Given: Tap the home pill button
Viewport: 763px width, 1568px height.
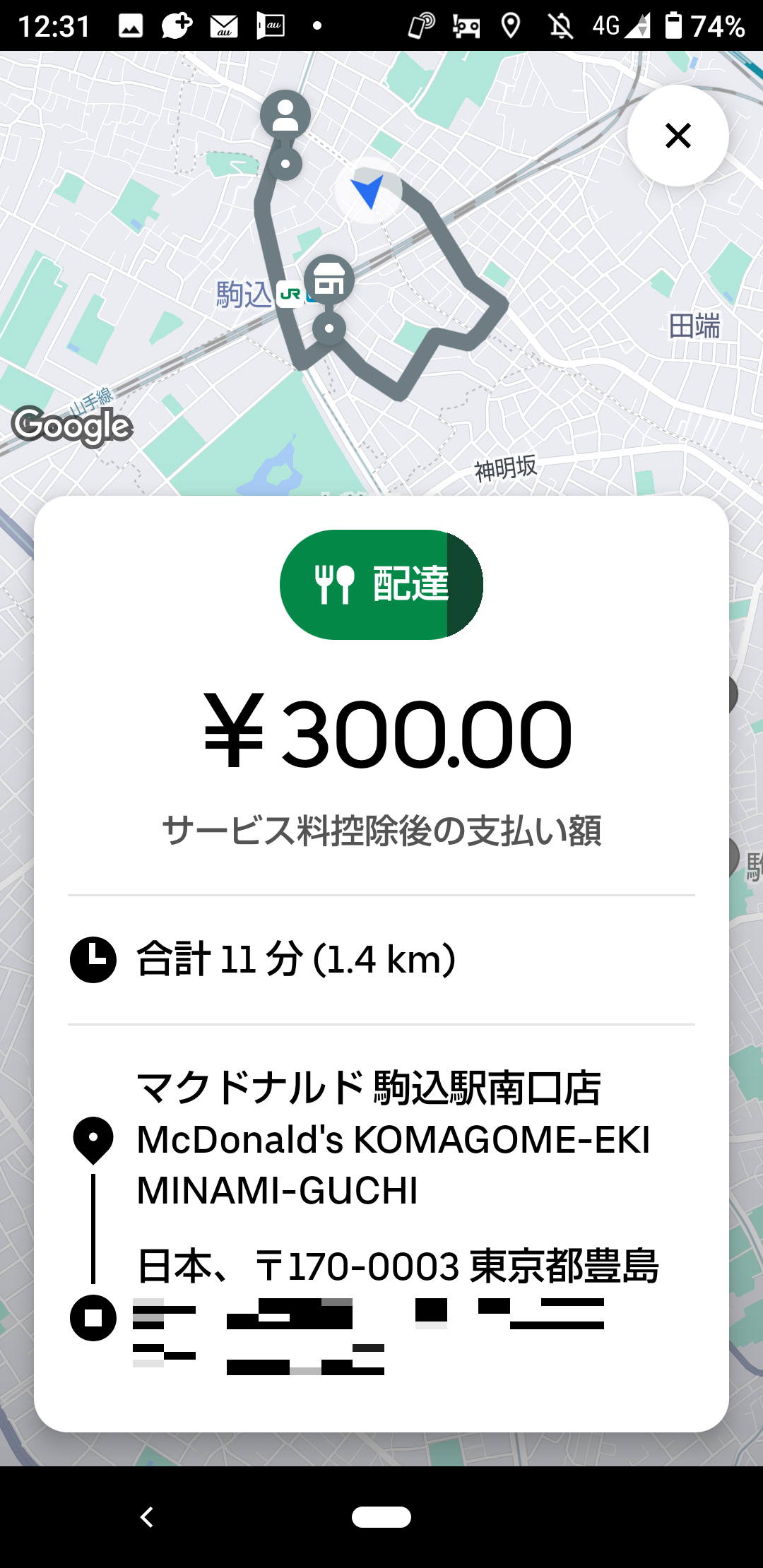Looking at the screenshot, I should coord(381,1516).
